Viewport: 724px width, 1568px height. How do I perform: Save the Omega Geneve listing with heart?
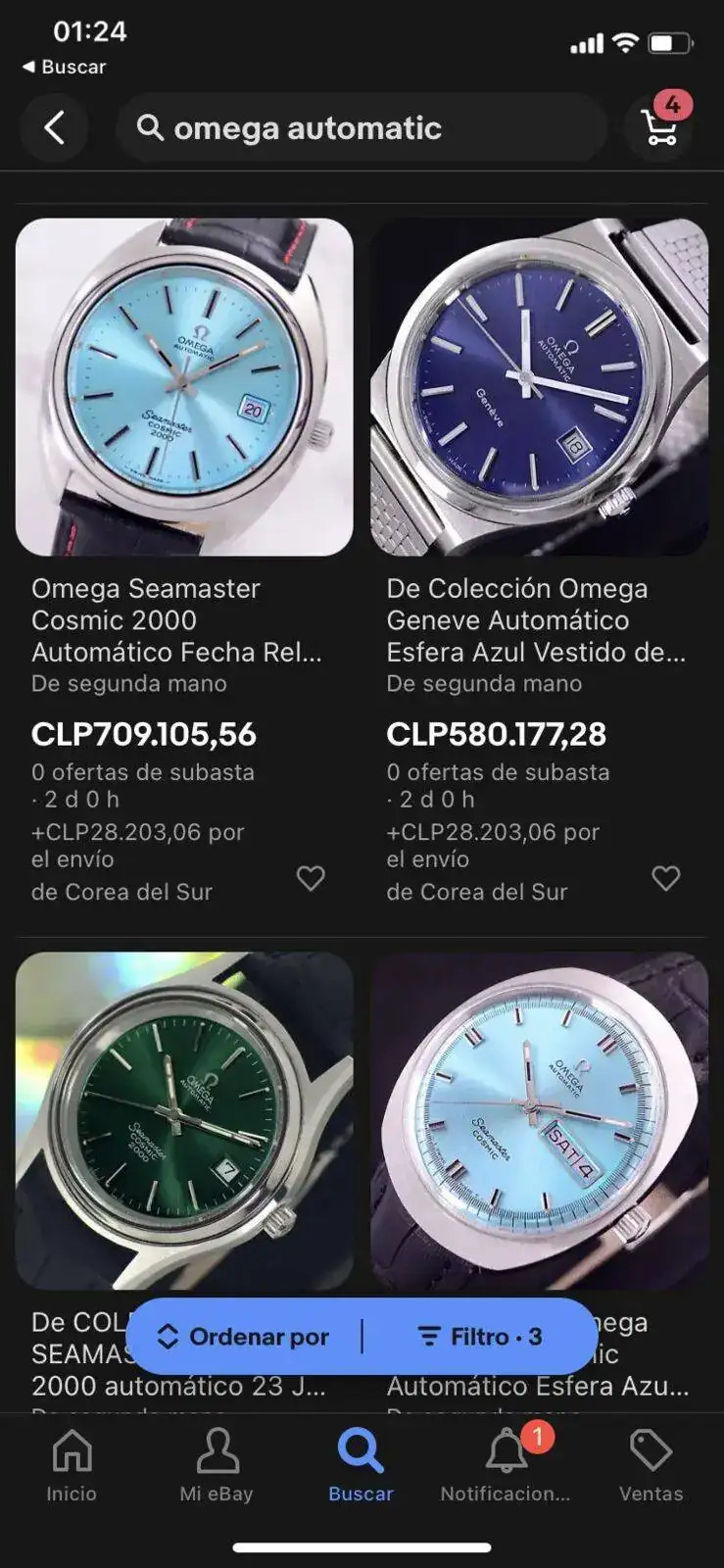[x=666, y=878]
